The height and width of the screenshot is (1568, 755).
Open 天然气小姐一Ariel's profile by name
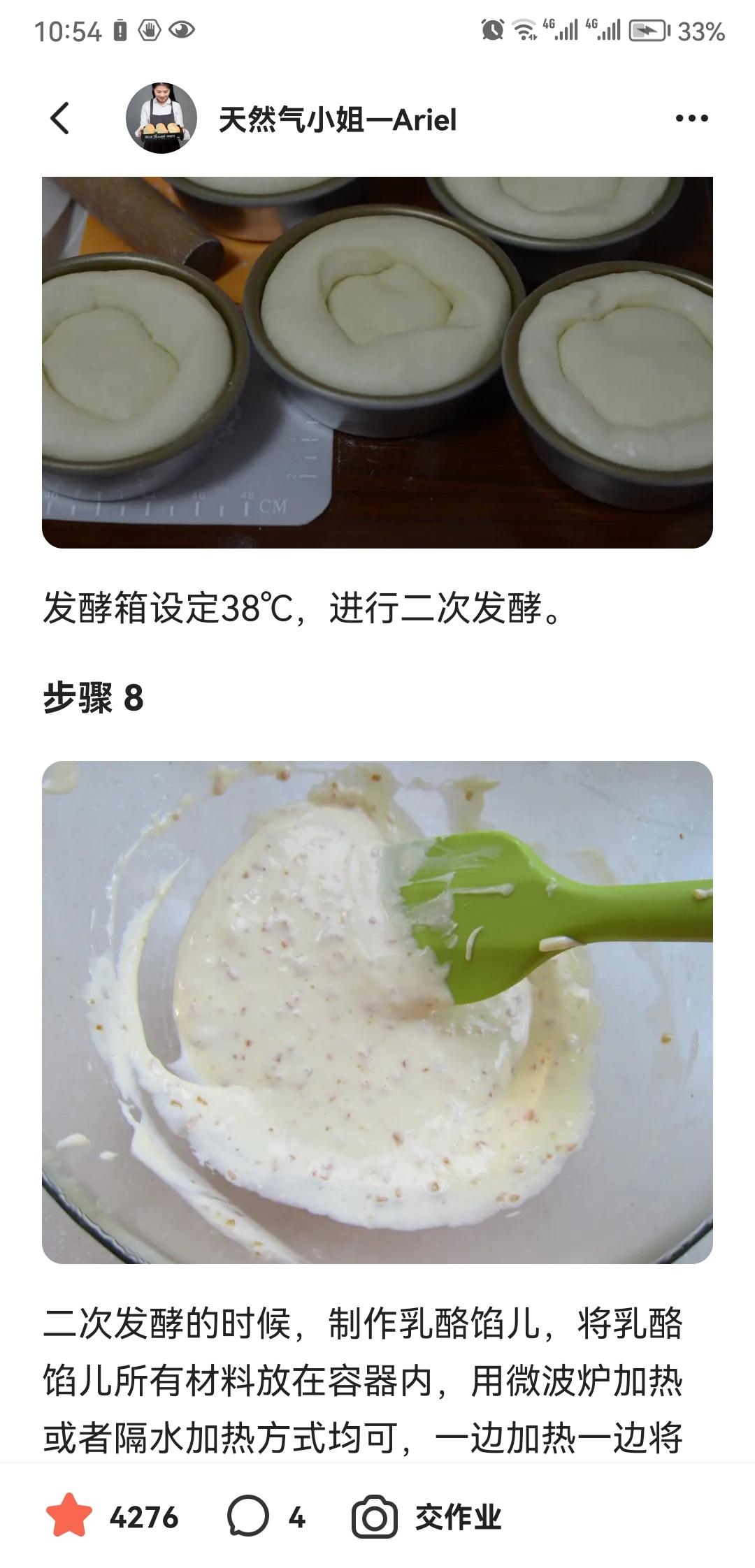(337, 119)
